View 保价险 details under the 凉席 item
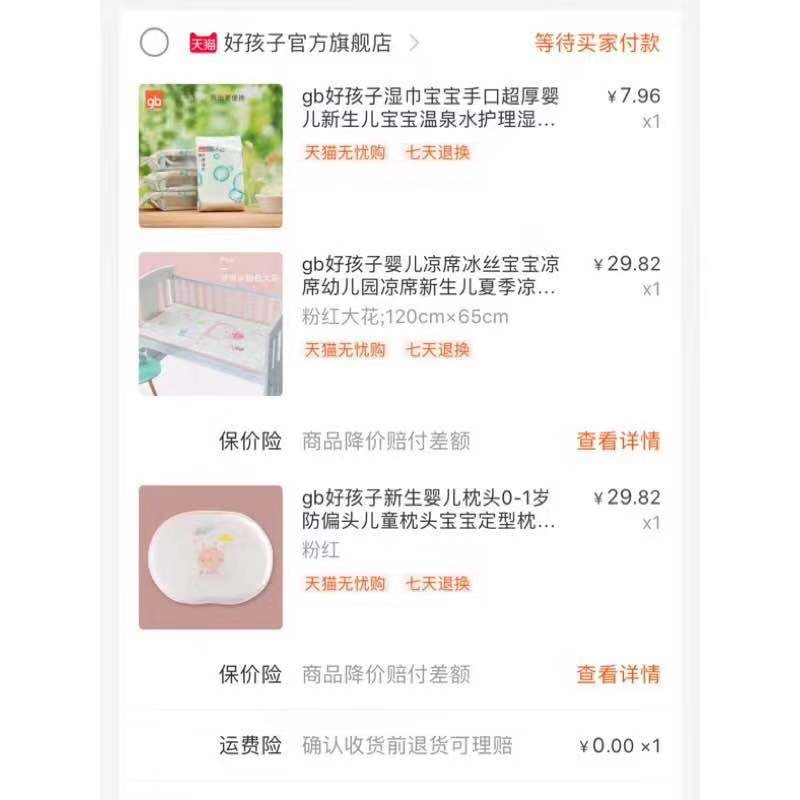 click(618, 441)
